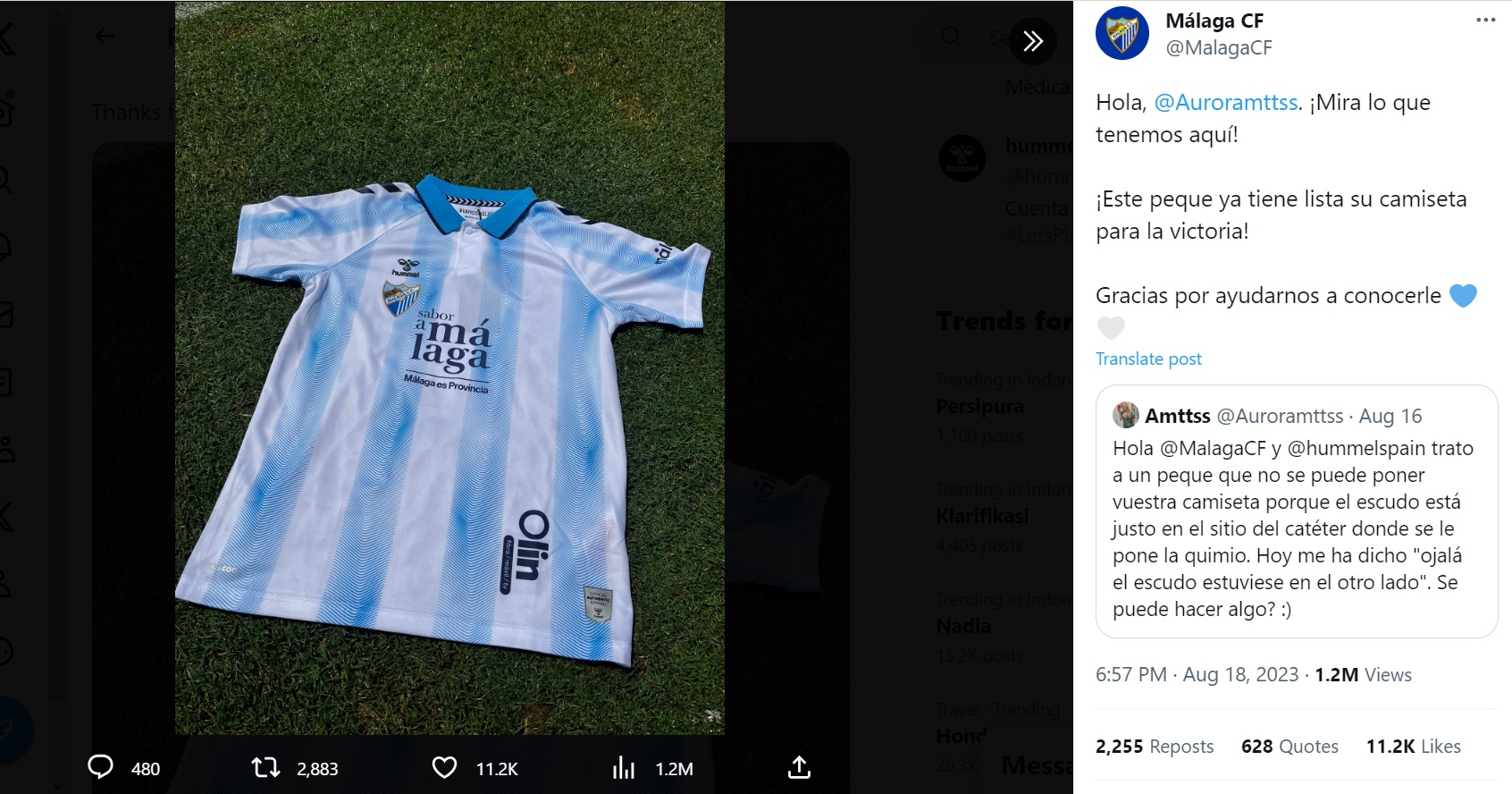The image size is (1512, 794).
Task: Collapse the side panel with double-arrow icon
Action: (x=1033, y=41)
